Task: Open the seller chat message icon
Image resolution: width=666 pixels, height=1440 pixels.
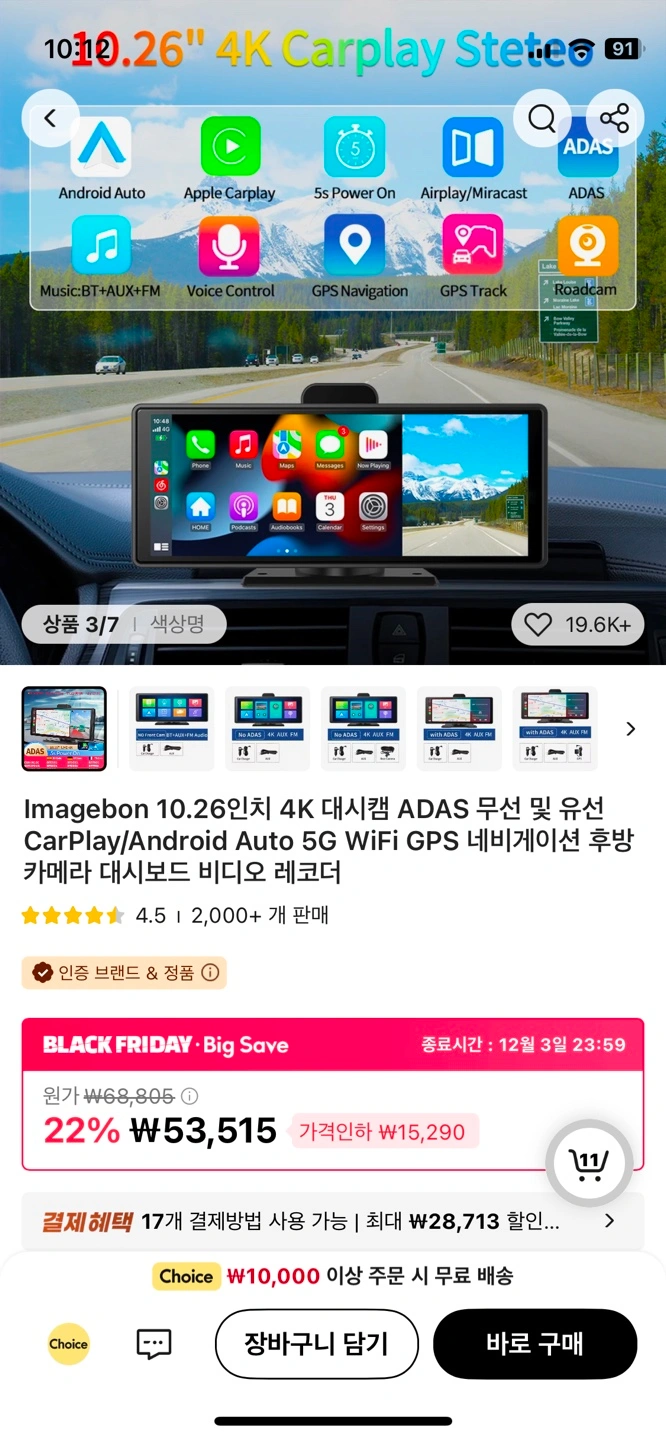Action: tap(154, 1344)
